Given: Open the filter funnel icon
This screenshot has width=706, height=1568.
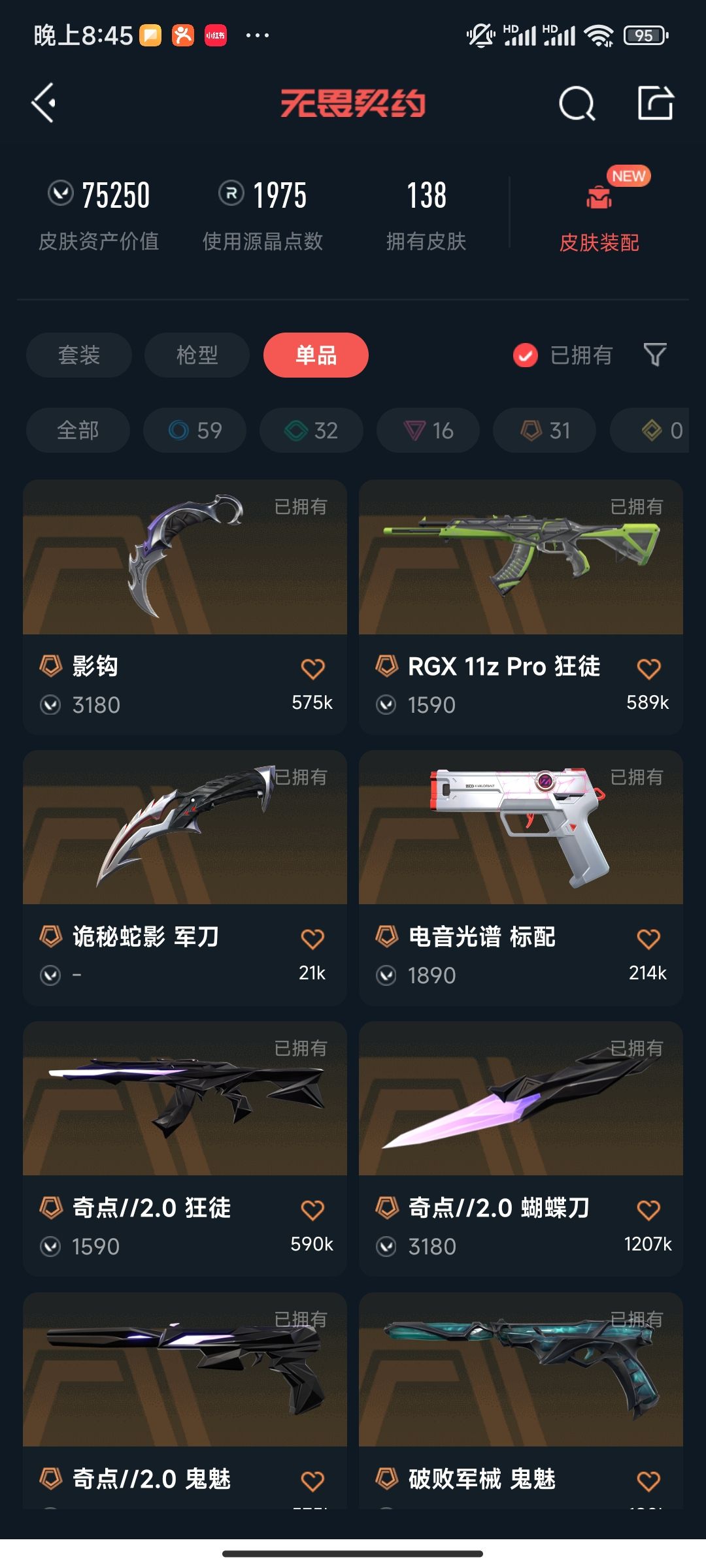Looking at the screenshot, I should click(x=656, y=355).
